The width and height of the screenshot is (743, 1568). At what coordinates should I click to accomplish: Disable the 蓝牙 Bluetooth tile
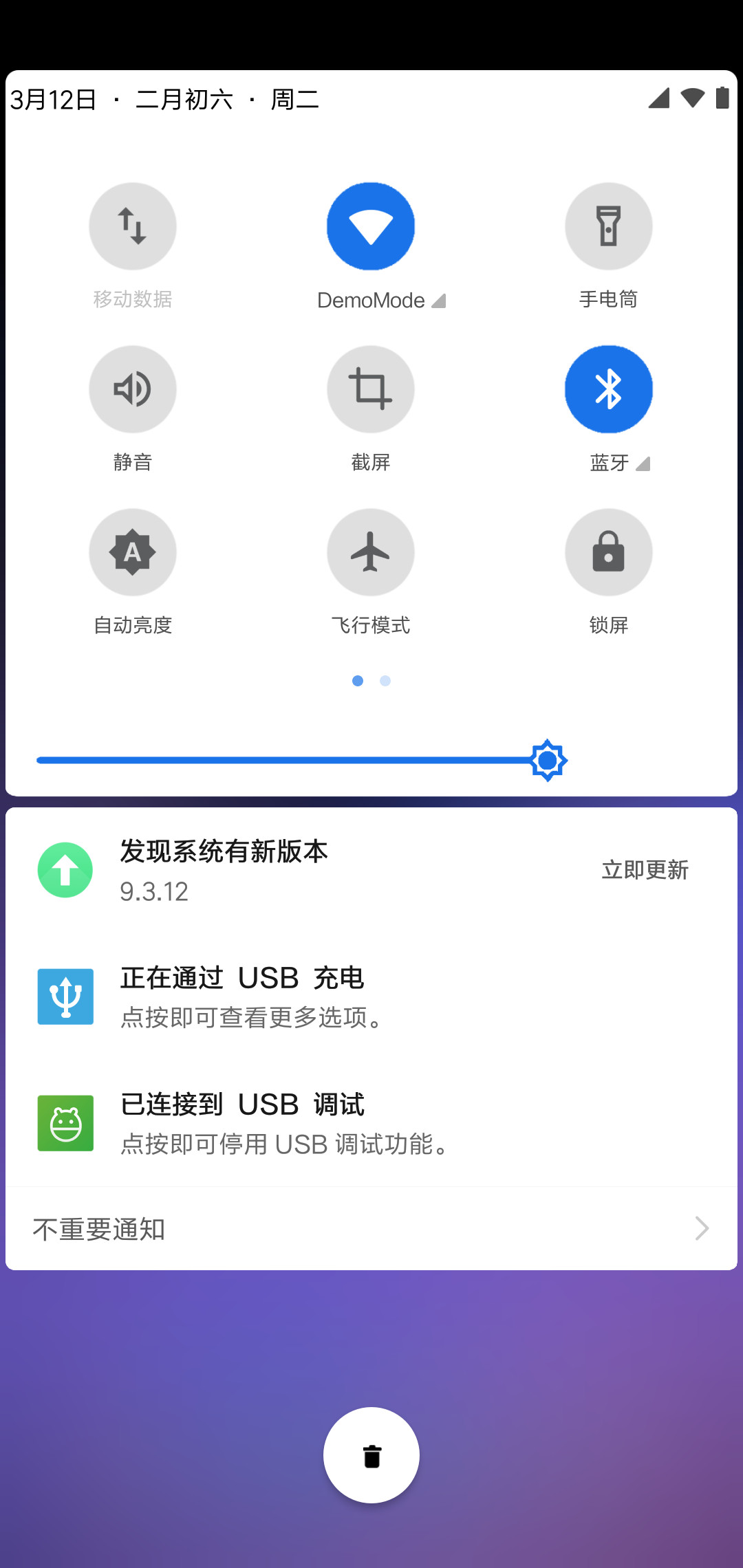click(609, 389)
